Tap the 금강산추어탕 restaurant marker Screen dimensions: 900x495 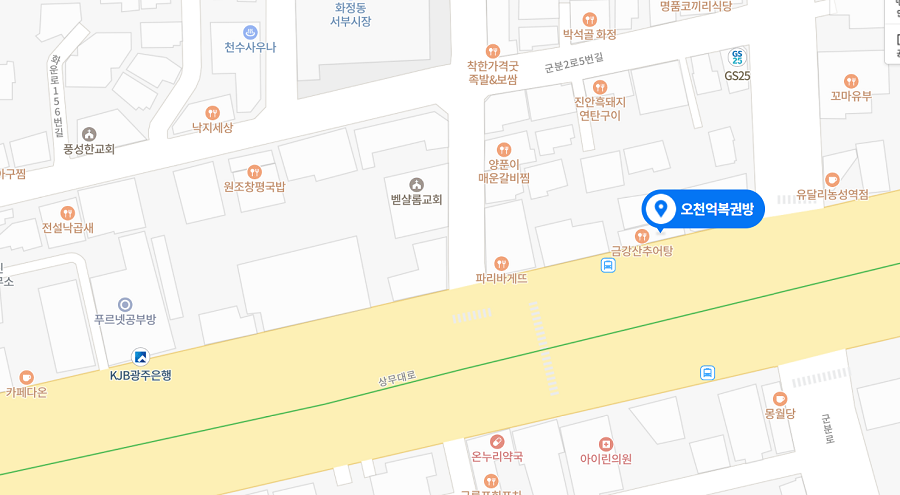(x=628, y=236)
